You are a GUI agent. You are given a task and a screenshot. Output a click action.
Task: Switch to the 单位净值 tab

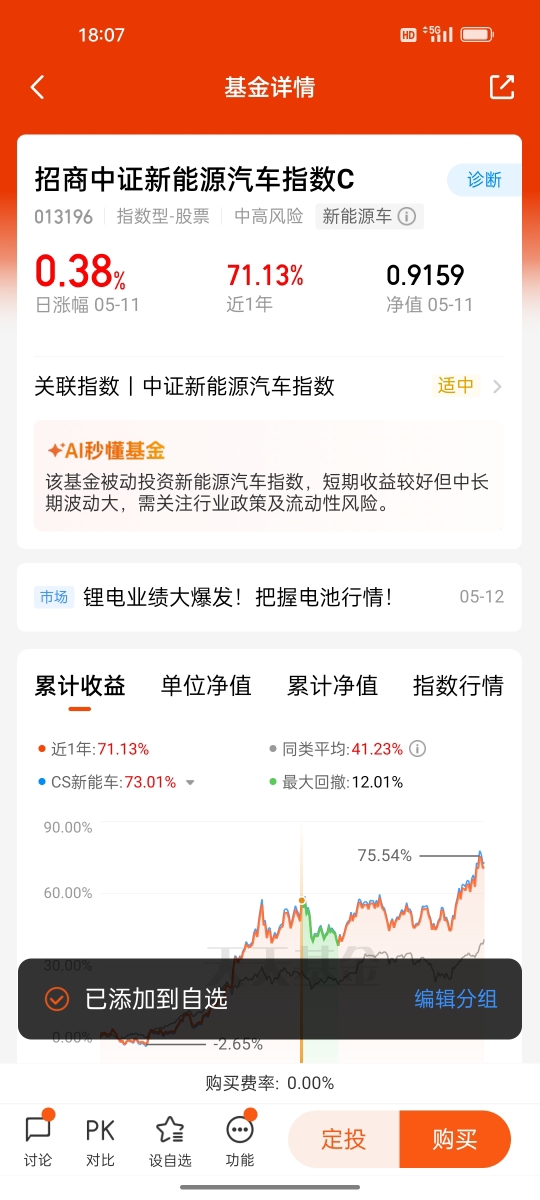206,686
